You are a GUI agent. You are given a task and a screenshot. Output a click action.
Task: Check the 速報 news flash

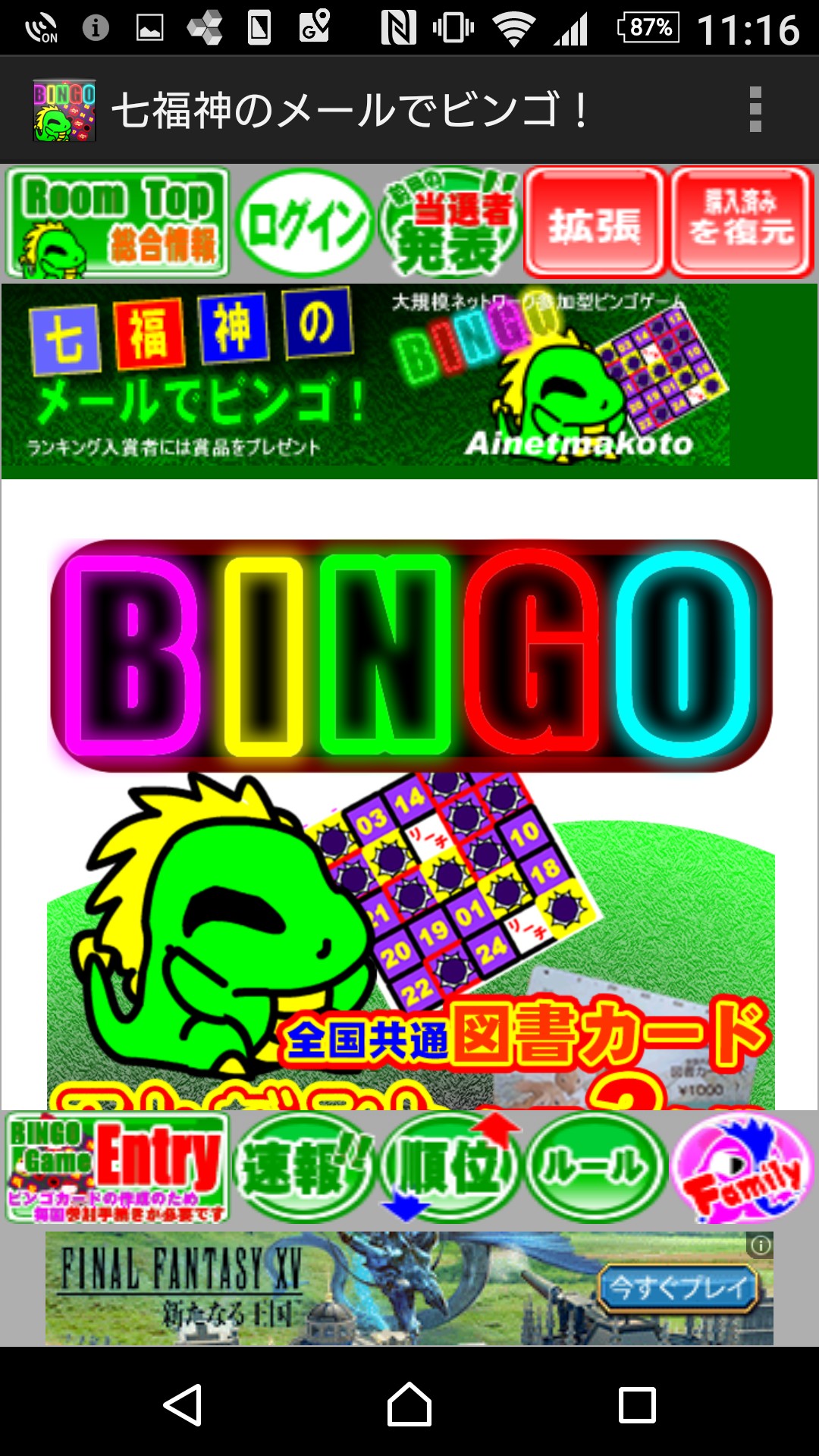point(305,1168)
